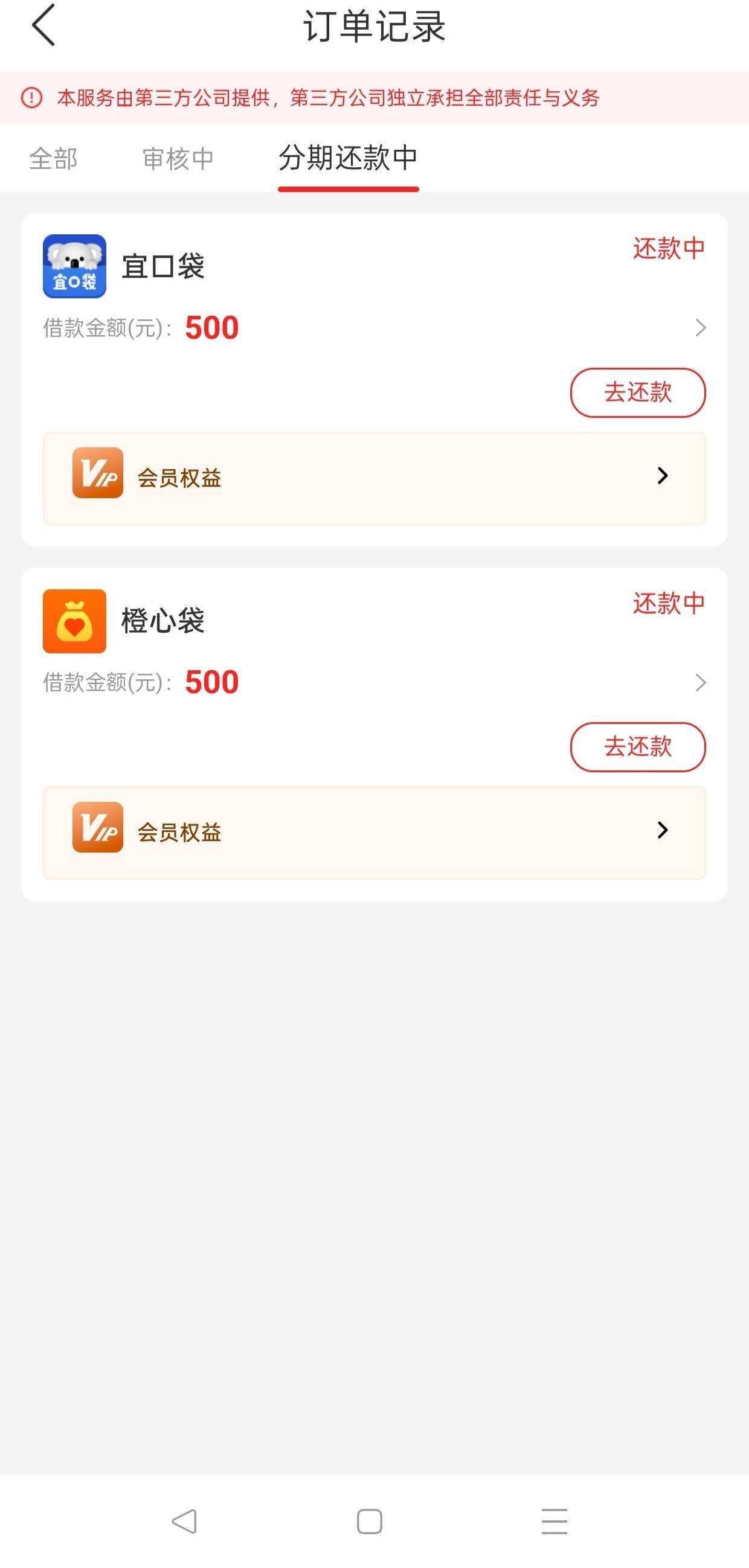Open 会员权益 under 宜口袋

pyautogui.click(x=374, y=478)
